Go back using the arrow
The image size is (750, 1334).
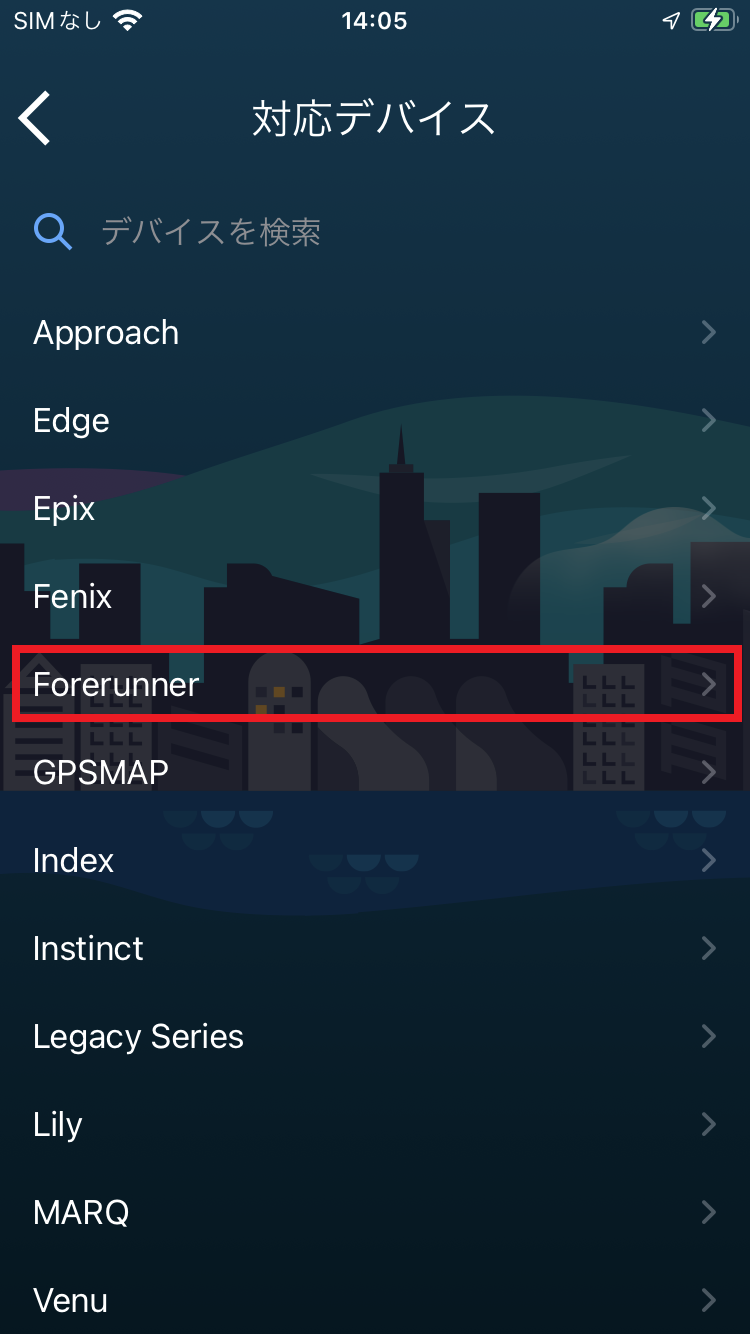pyautogui.click(x=35, y=118)
